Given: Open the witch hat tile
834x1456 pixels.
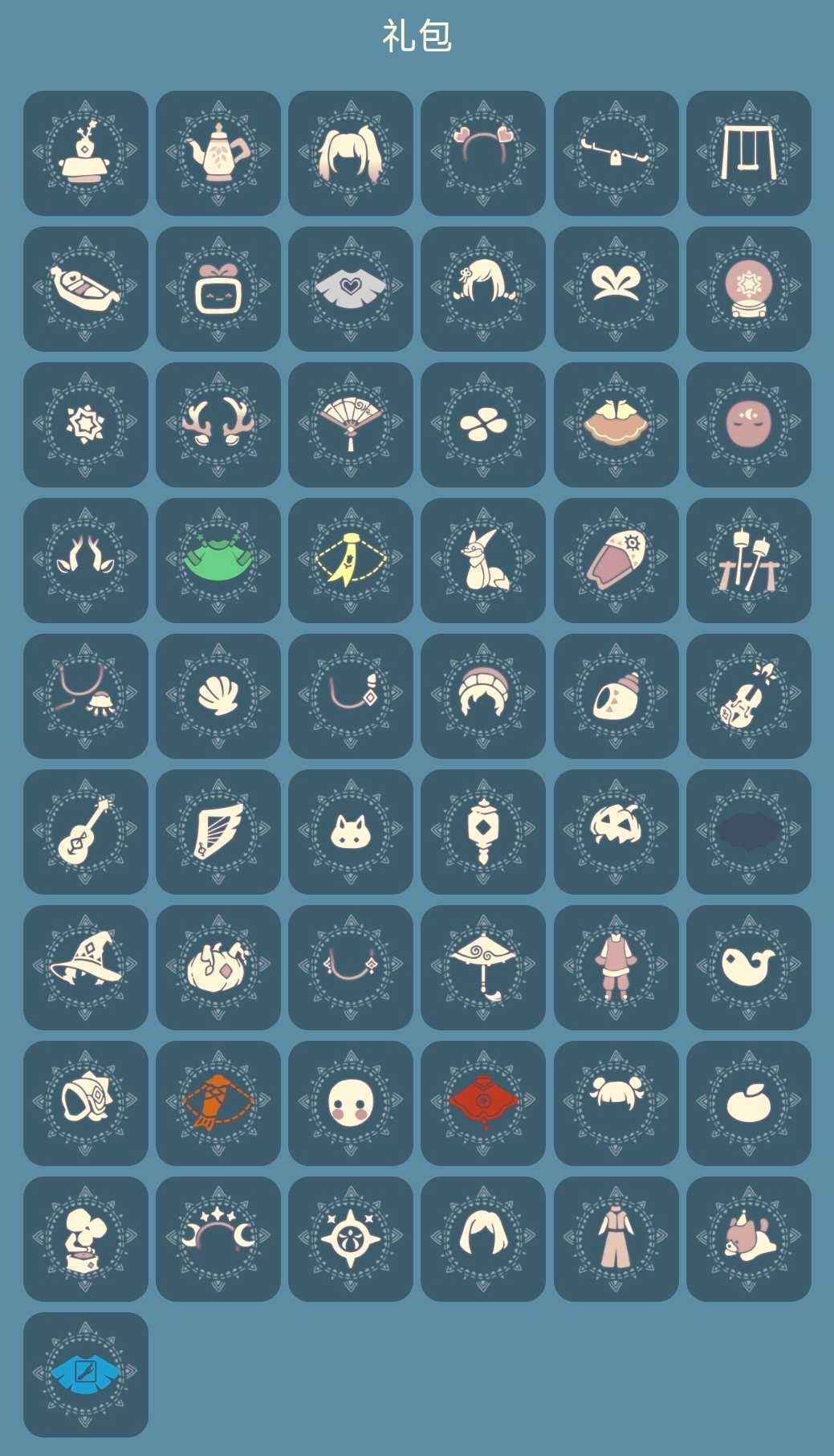Looking at the screenshot, I should click(x=86, y=967).
